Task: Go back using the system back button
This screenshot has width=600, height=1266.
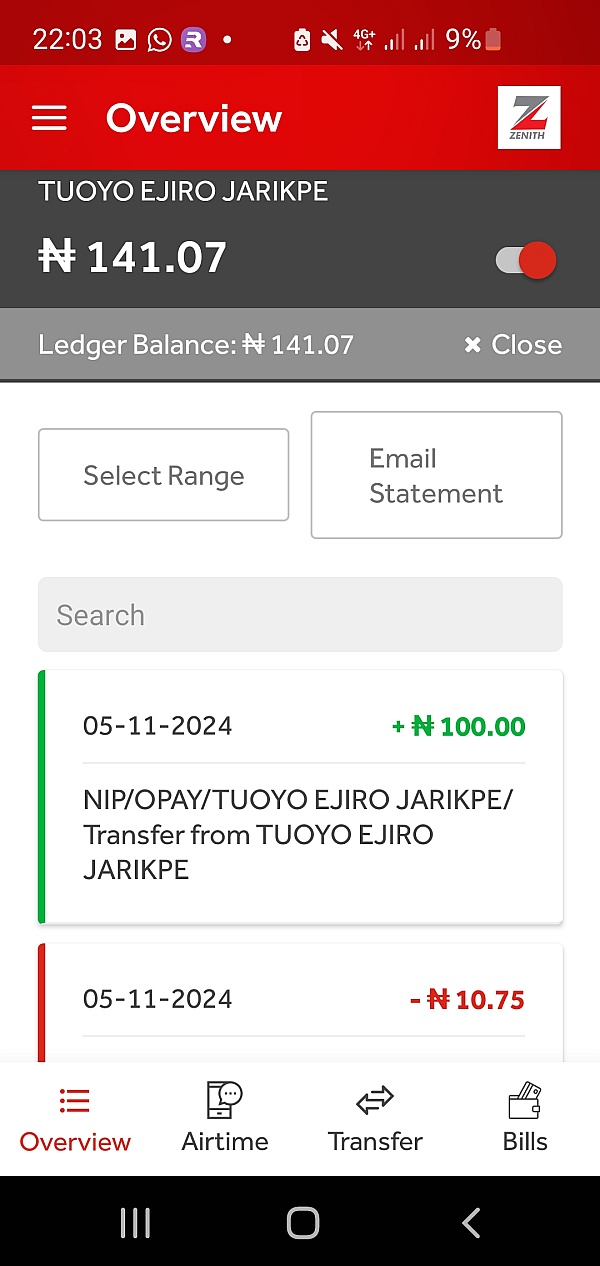Action: click(x=471, y=1222)
